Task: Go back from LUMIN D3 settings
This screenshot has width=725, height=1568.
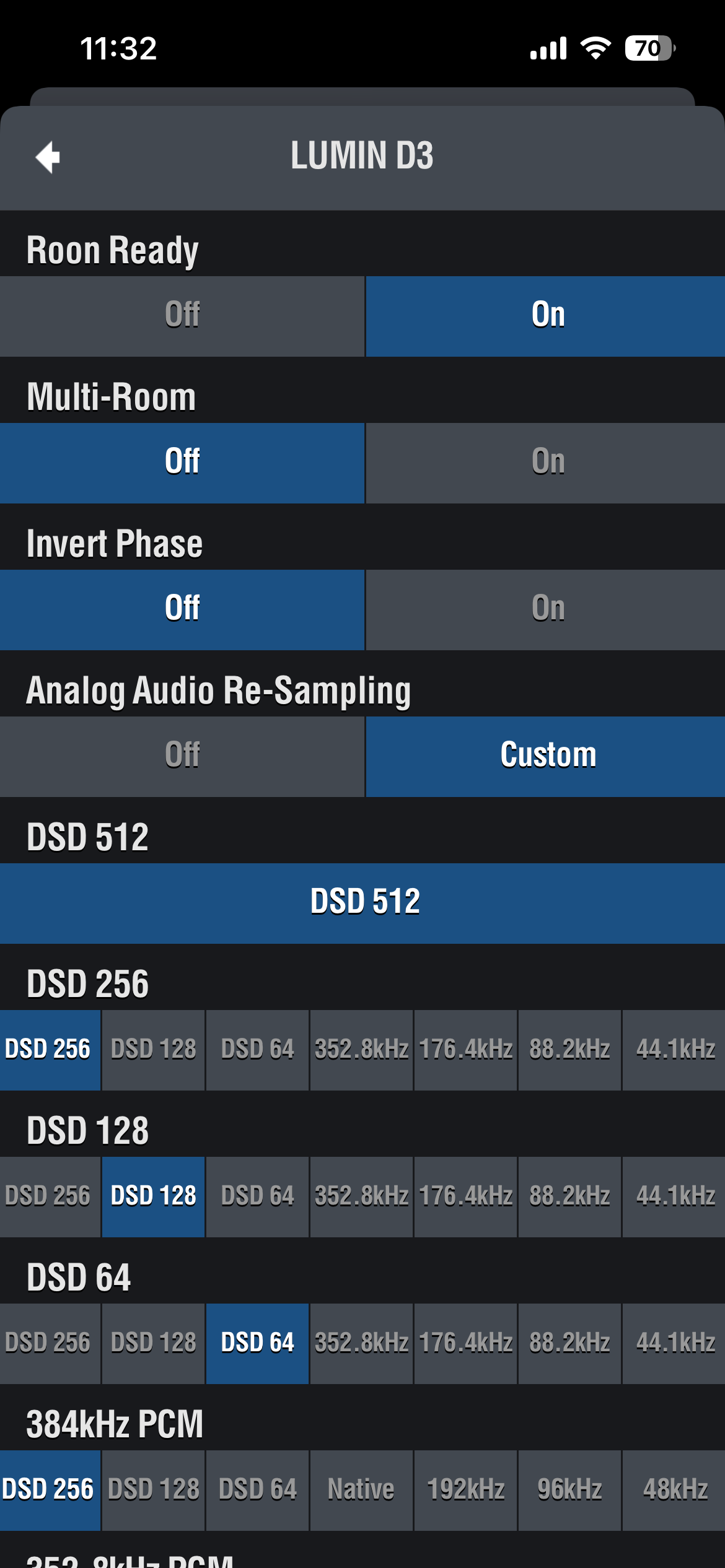Action: point(48,157)
